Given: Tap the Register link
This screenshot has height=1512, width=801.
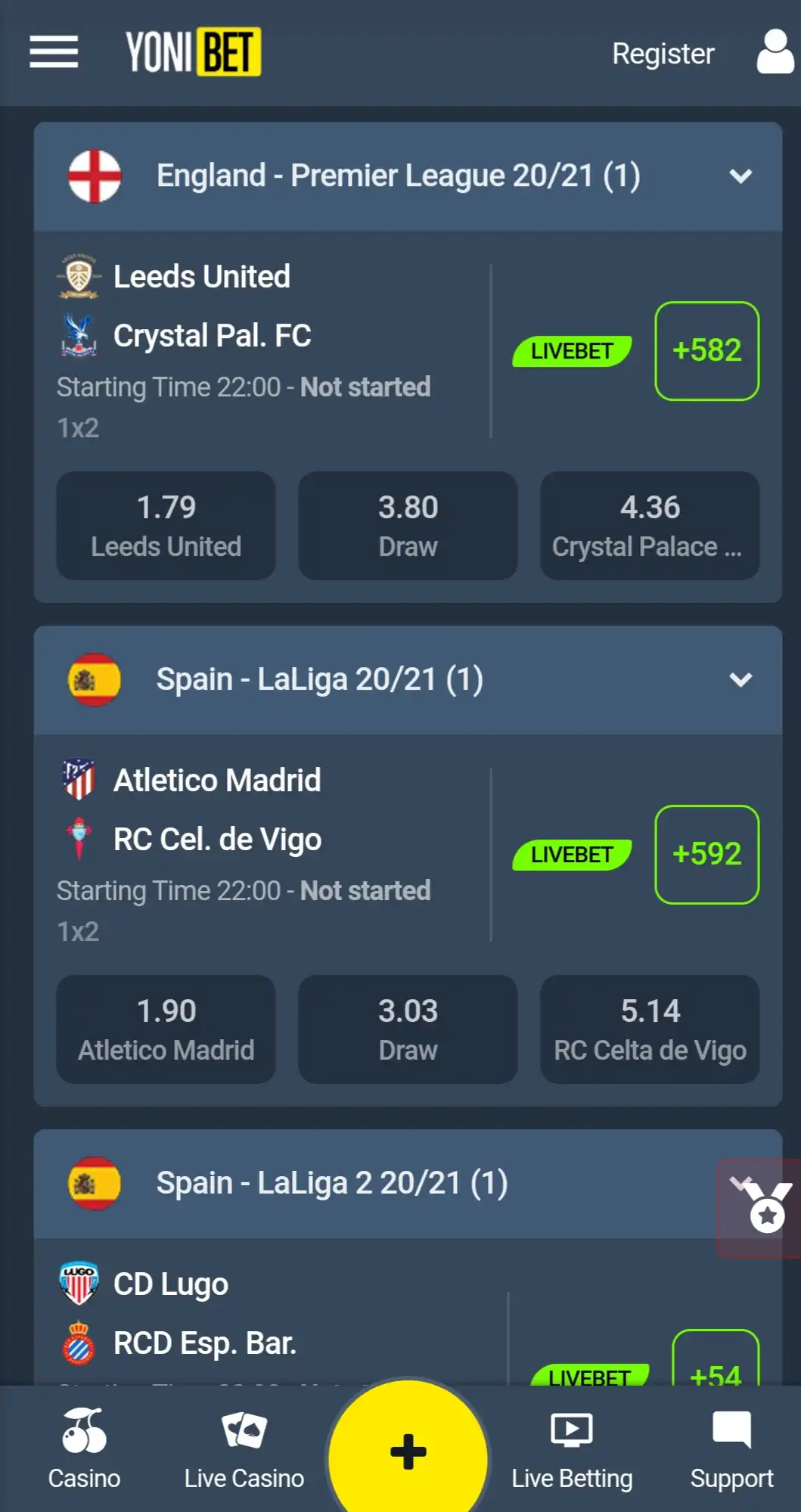Looking at the screenshot, I should [663, 54].
